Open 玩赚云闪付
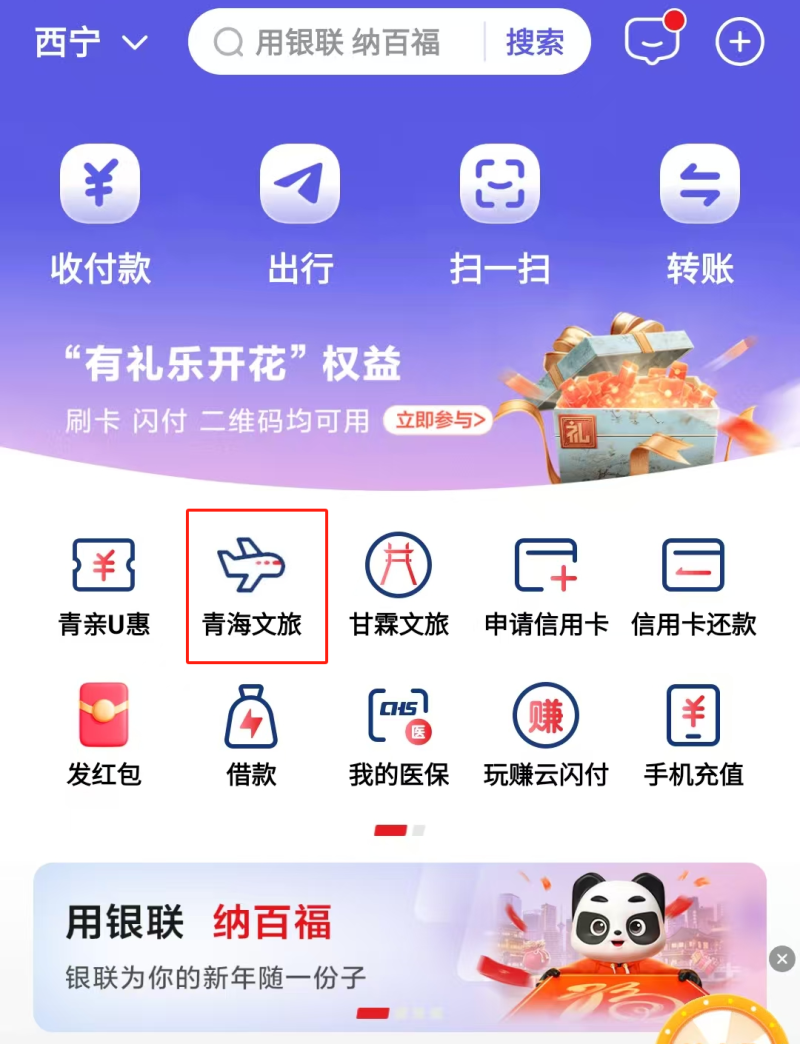 click(x=546, y=735)
